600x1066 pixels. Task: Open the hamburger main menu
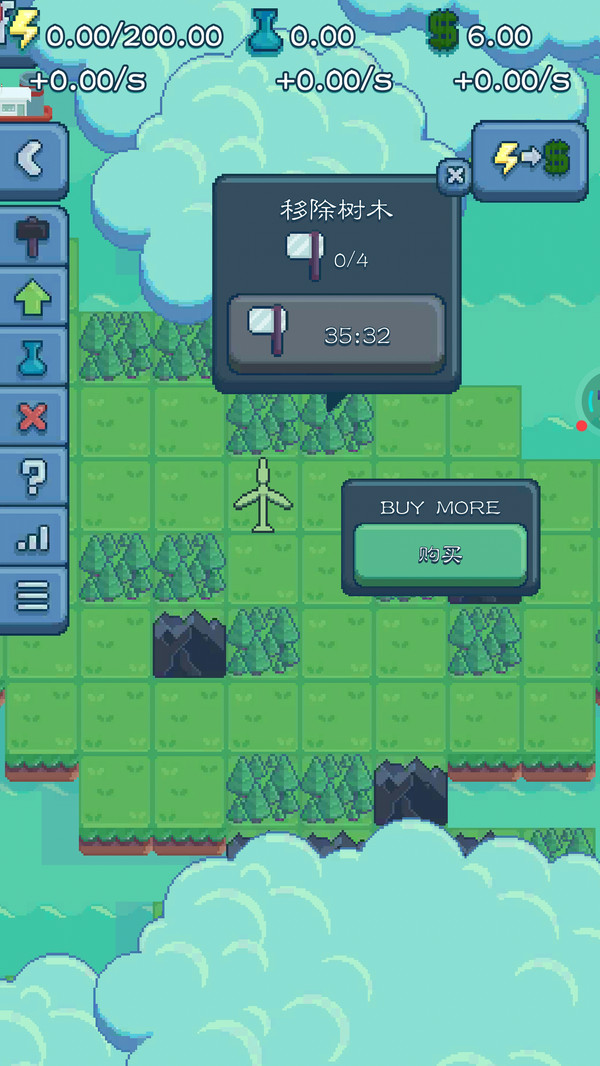32,597
